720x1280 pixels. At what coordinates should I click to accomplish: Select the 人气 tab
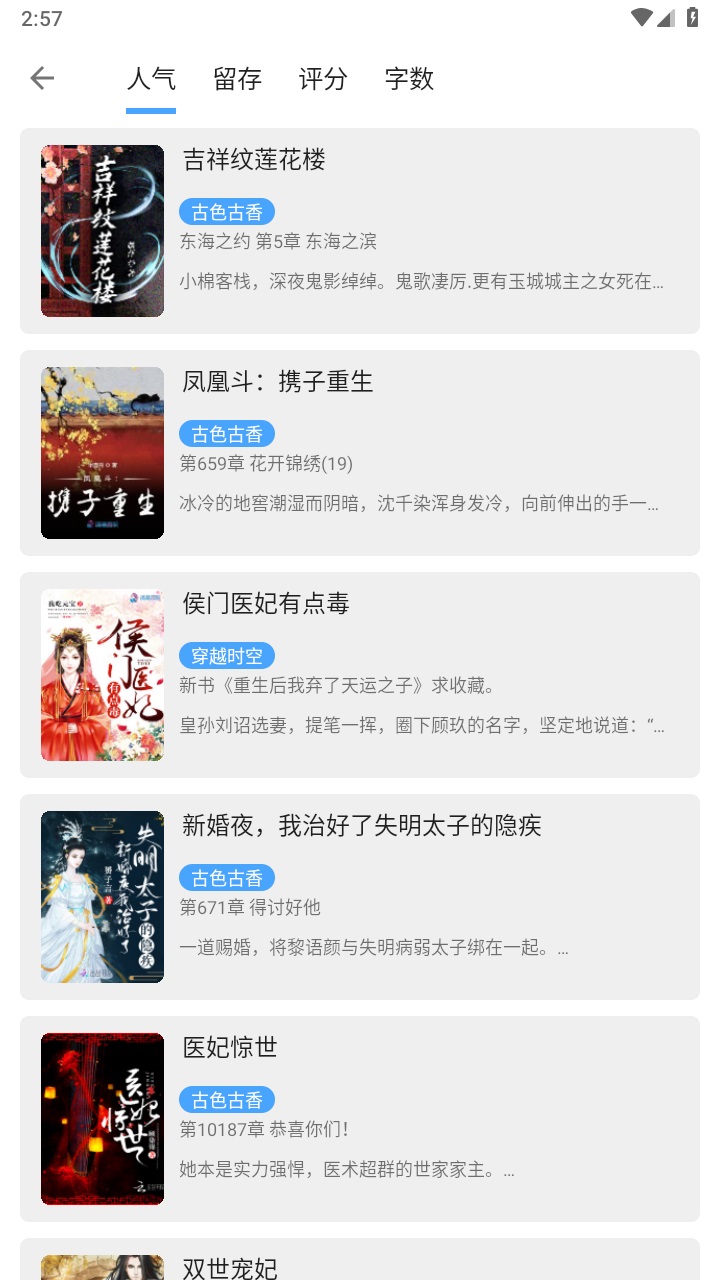pyautogui.click(x=151, y=79)
